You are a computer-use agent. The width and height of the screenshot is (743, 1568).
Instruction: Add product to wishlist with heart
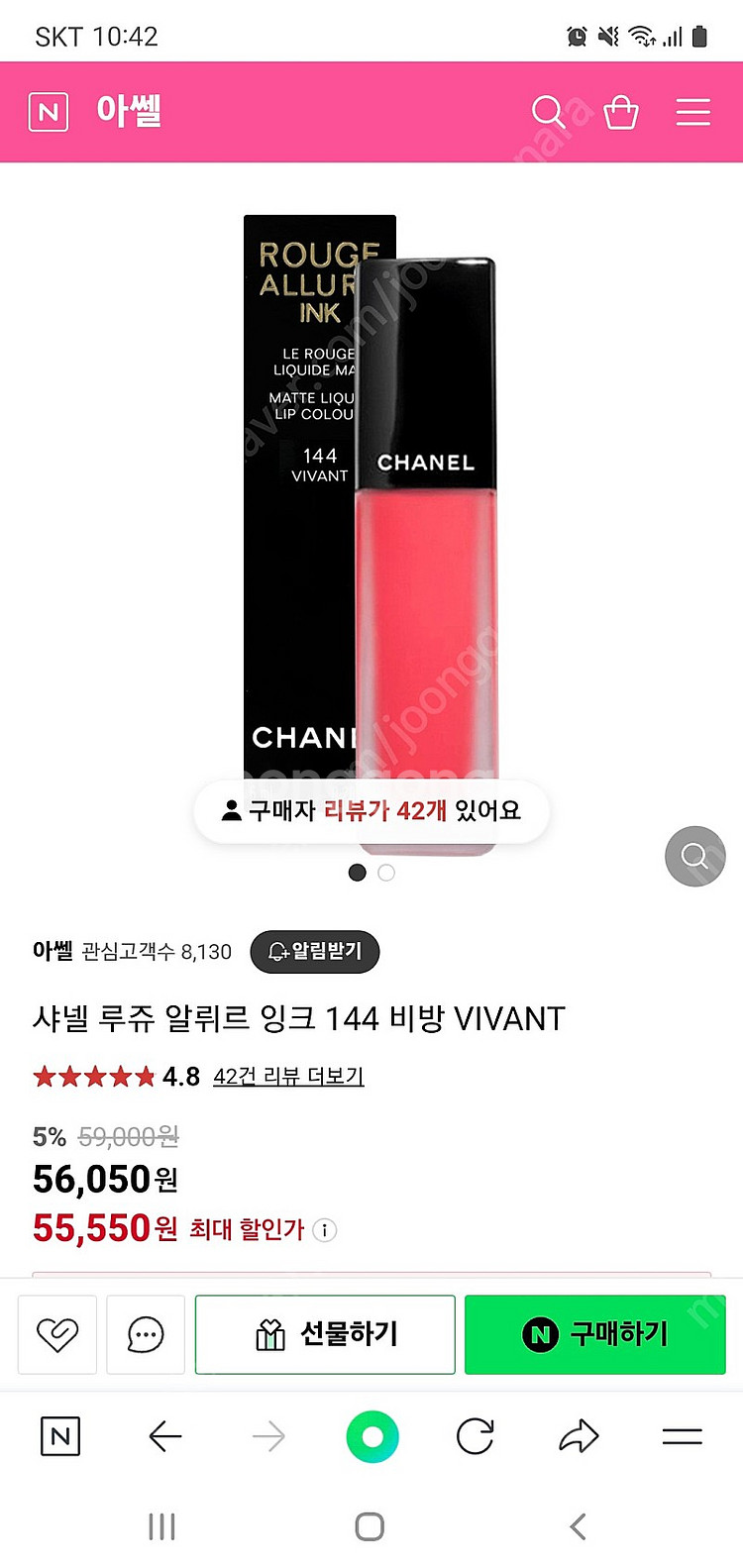pyautogui.click(x=57, y=1334)
